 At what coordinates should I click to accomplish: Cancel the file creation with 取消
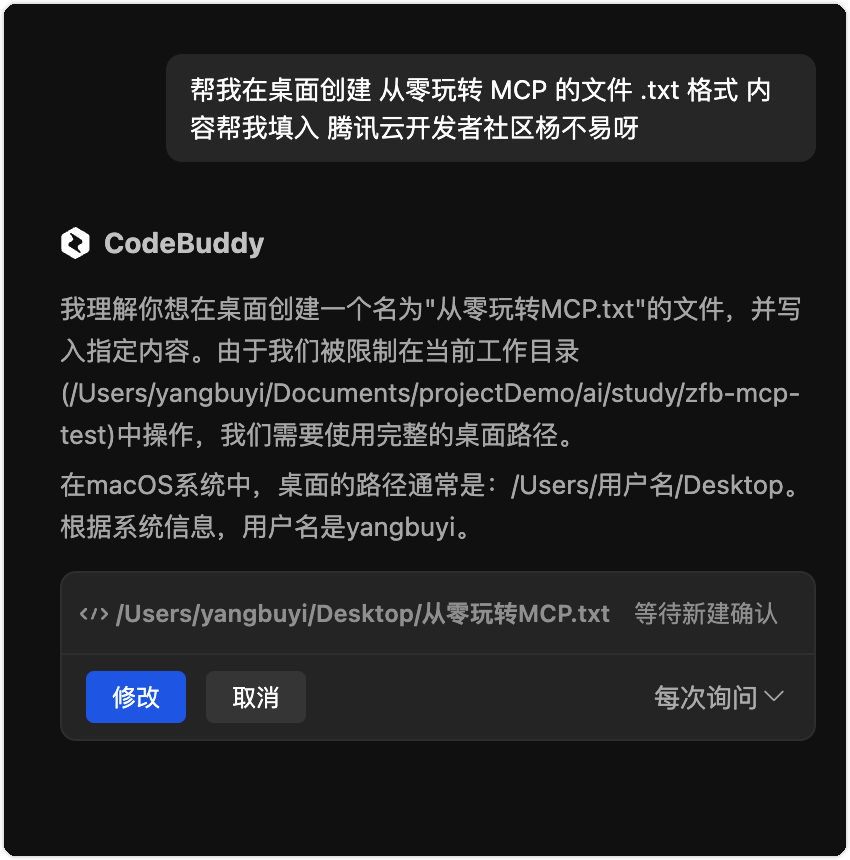[x=256, y=697]
